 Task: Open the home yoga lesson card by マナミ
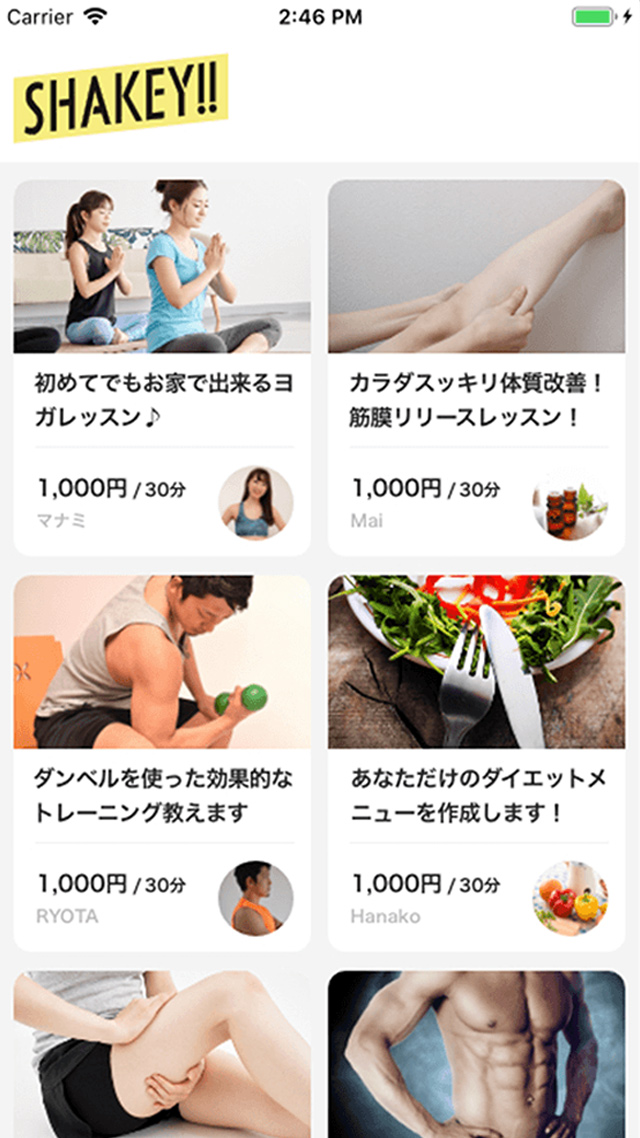click(162, 367)
